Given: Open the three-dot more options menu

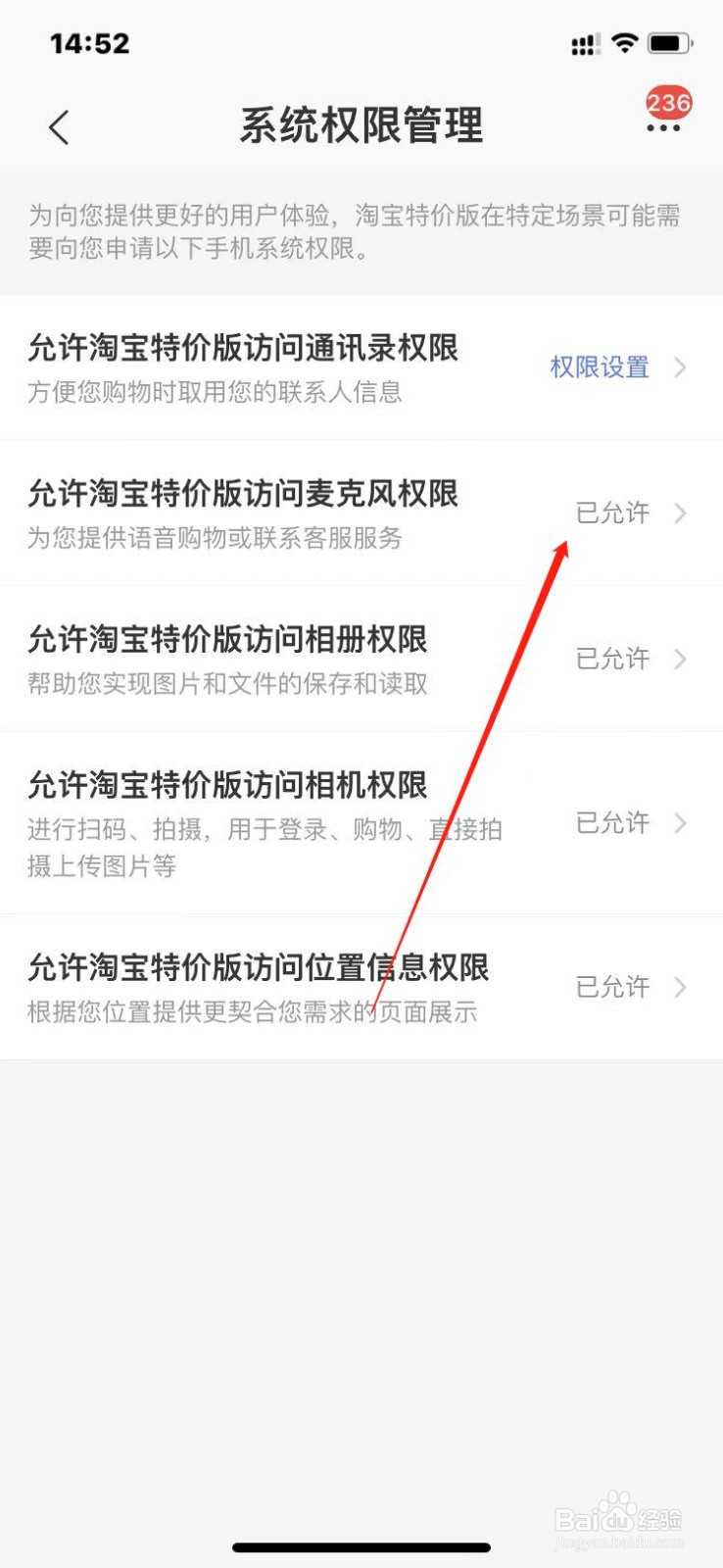Looking at the screenshot, I should [664, 129].
